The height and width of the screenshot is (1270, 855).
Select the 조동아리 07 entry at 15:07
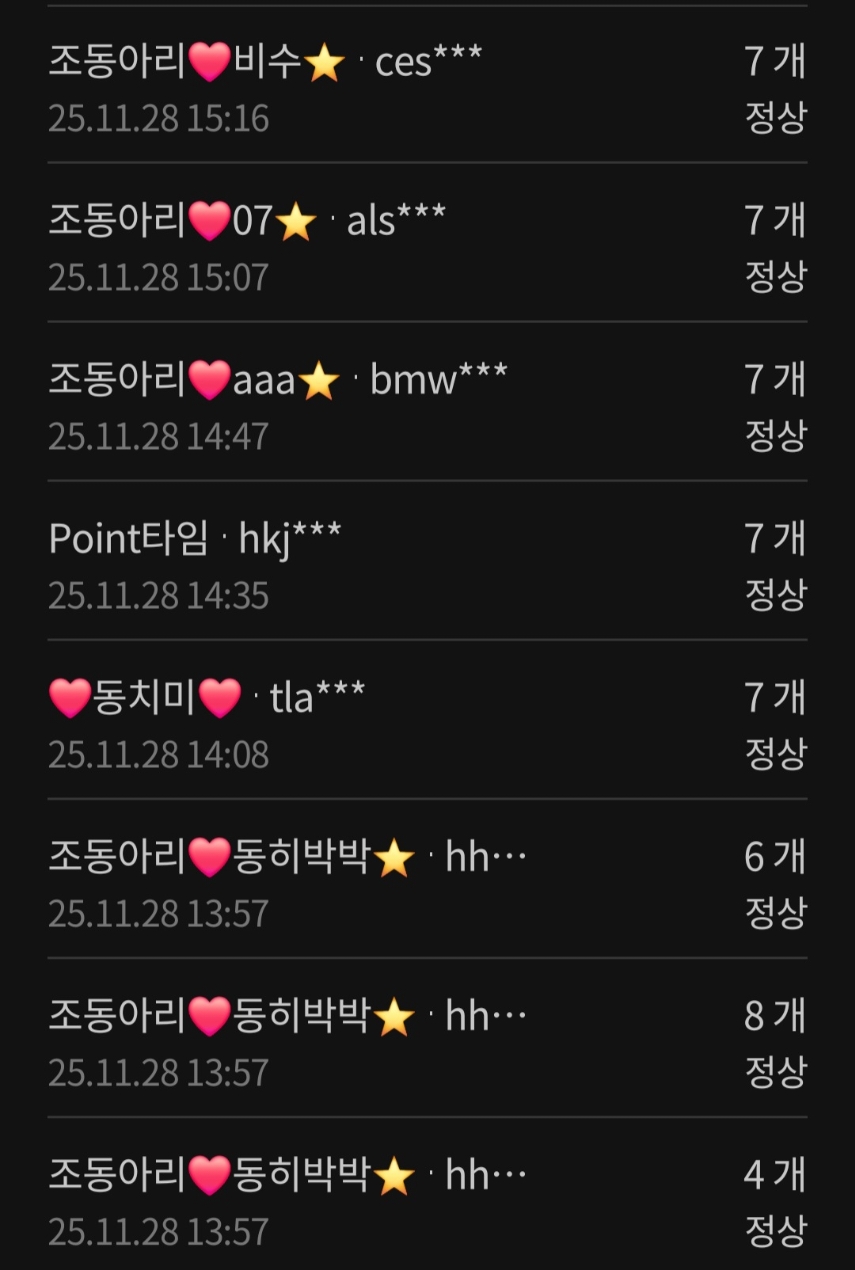coord(427,246)
